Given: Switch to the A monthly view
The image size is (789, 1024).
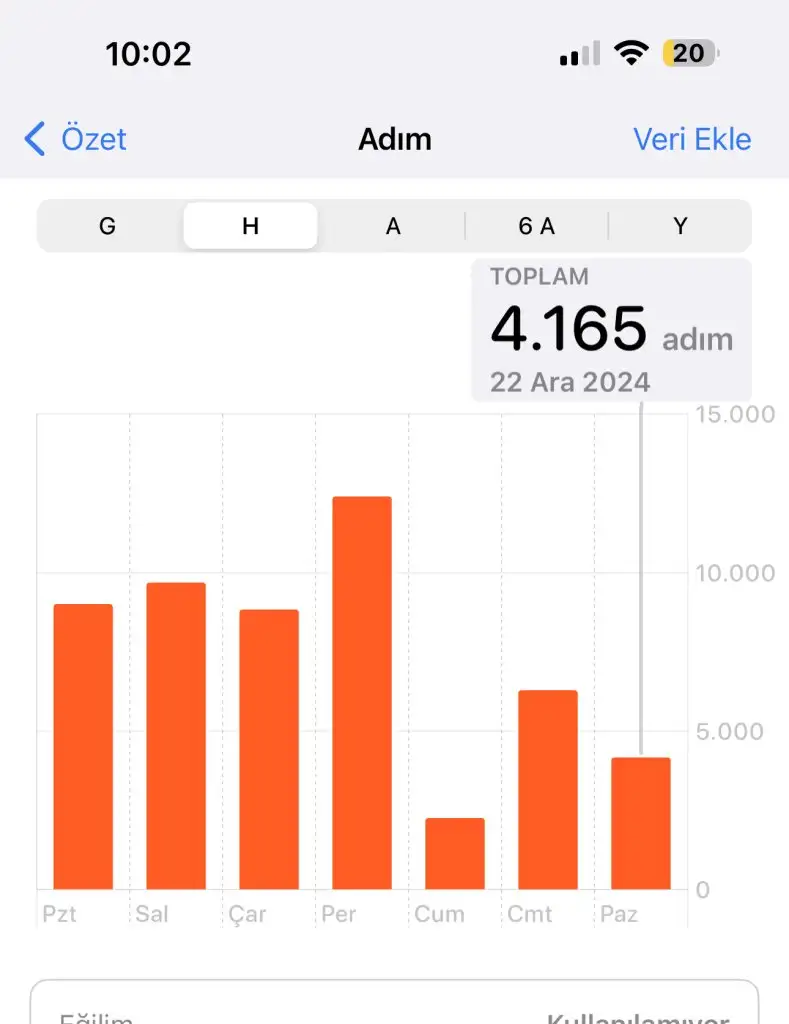Looking at the screenshot, I should [393, 226].
